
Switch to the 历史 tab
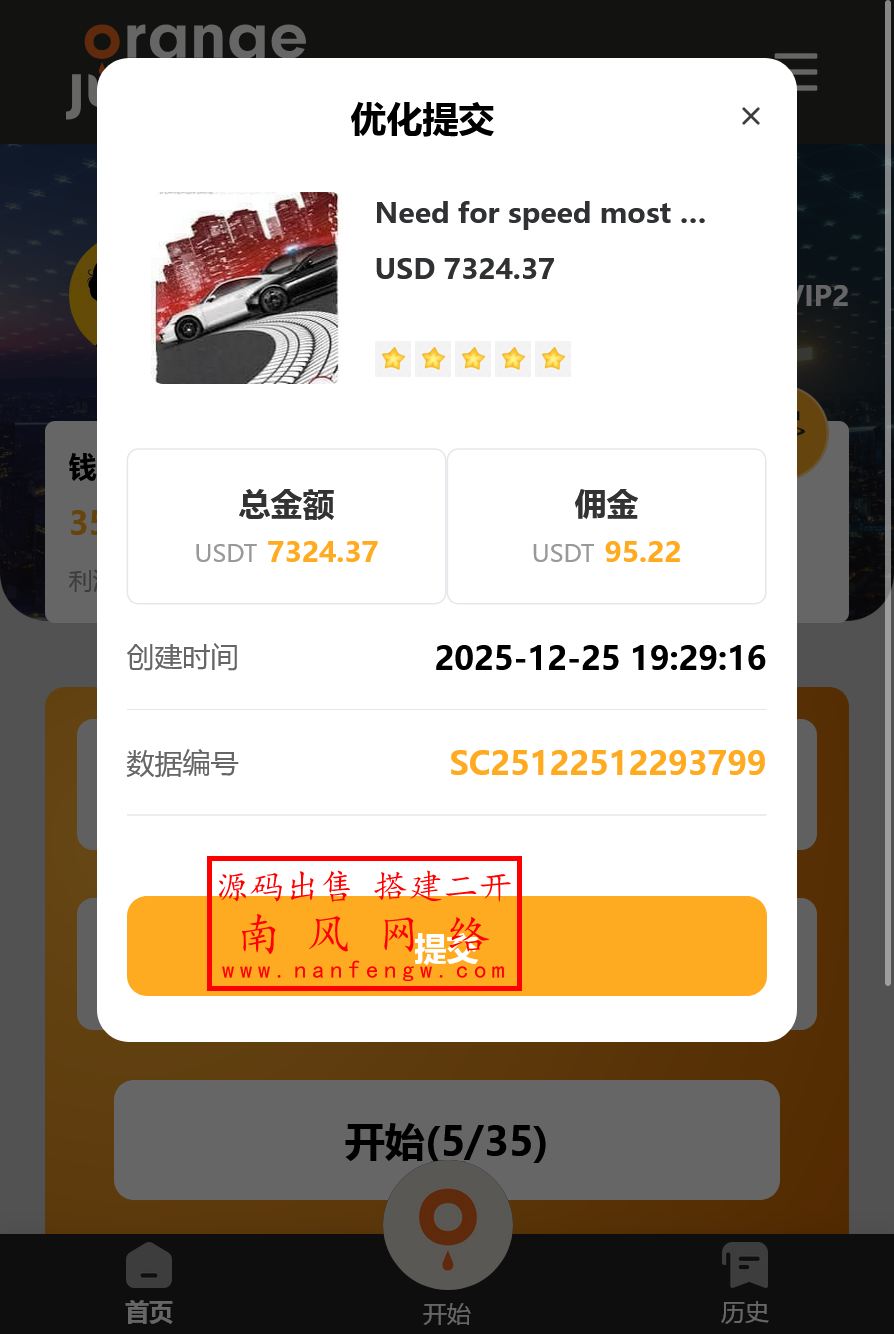744,1285
